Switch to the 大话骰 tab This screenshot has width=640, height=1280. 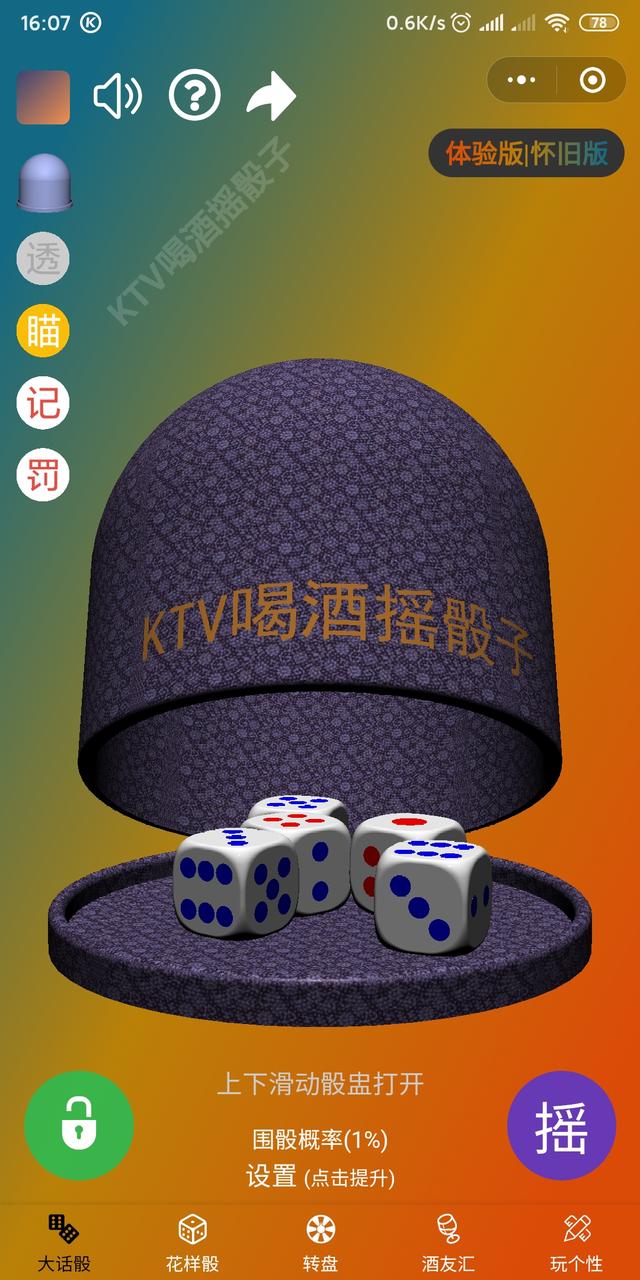pos(64,1243)
